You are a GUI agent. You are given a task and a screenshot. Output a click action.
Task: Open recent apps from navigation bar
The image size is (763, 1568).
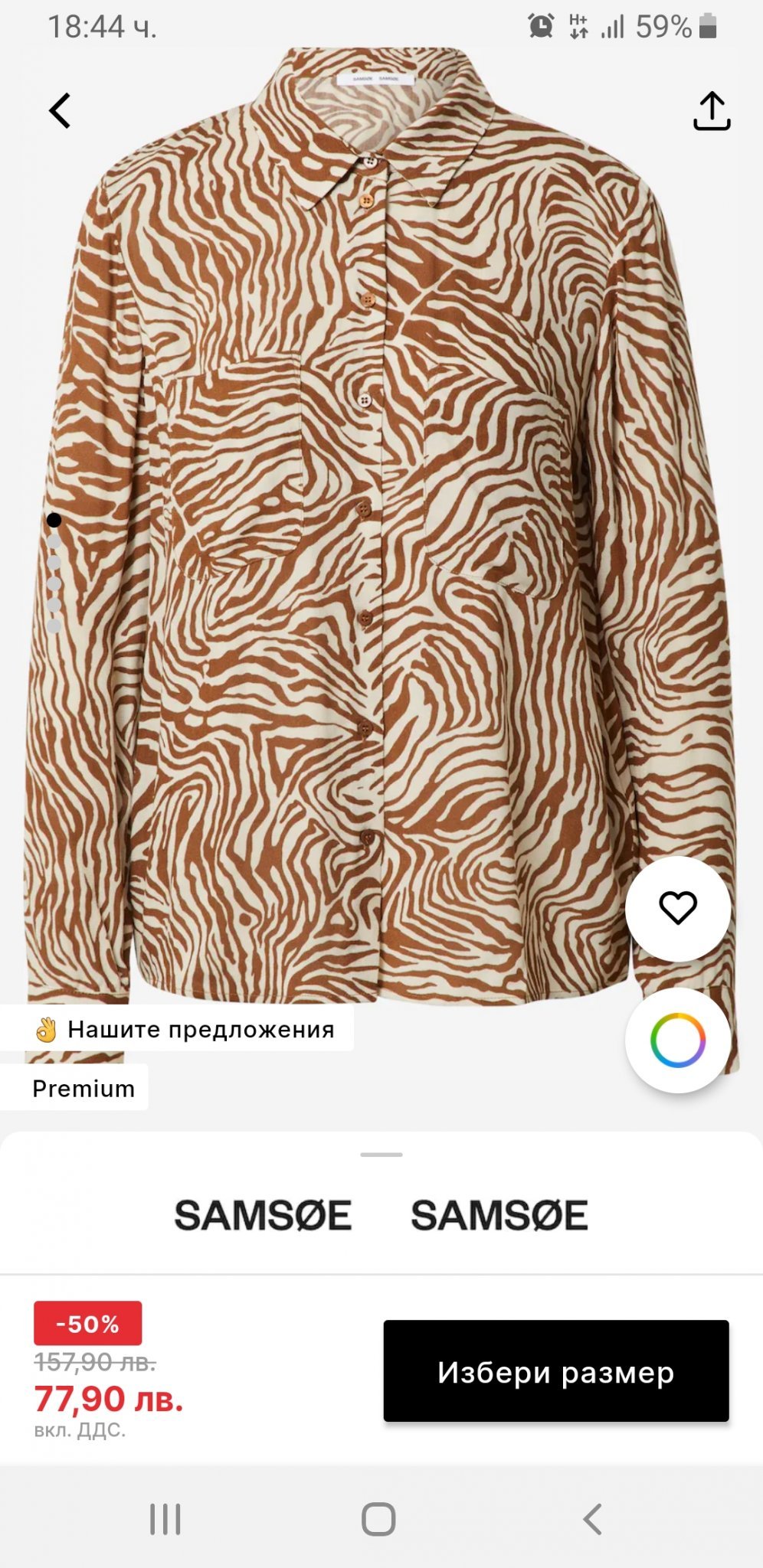tap(165, 1519)
